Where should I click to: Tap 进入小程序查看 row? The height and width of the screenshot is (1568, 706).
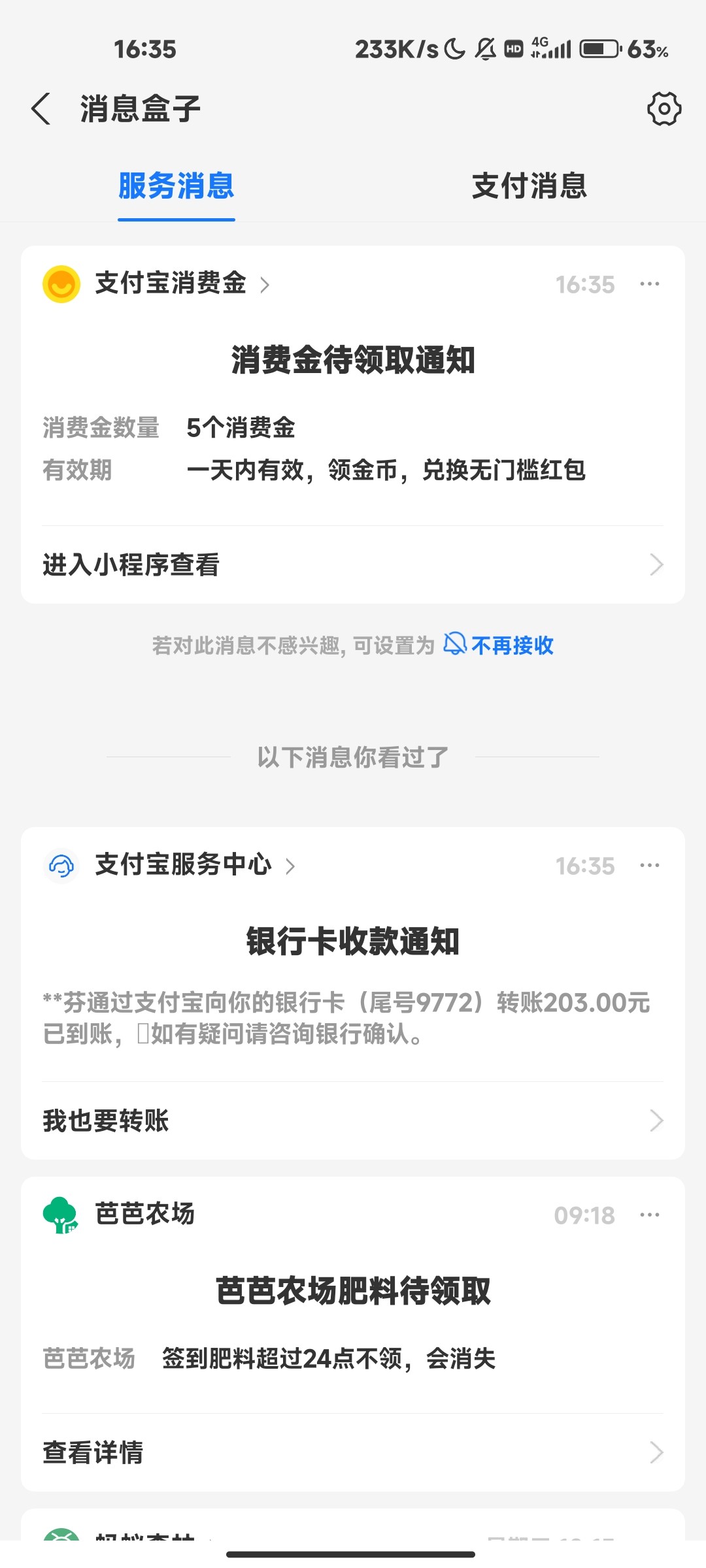coord(353,564)
